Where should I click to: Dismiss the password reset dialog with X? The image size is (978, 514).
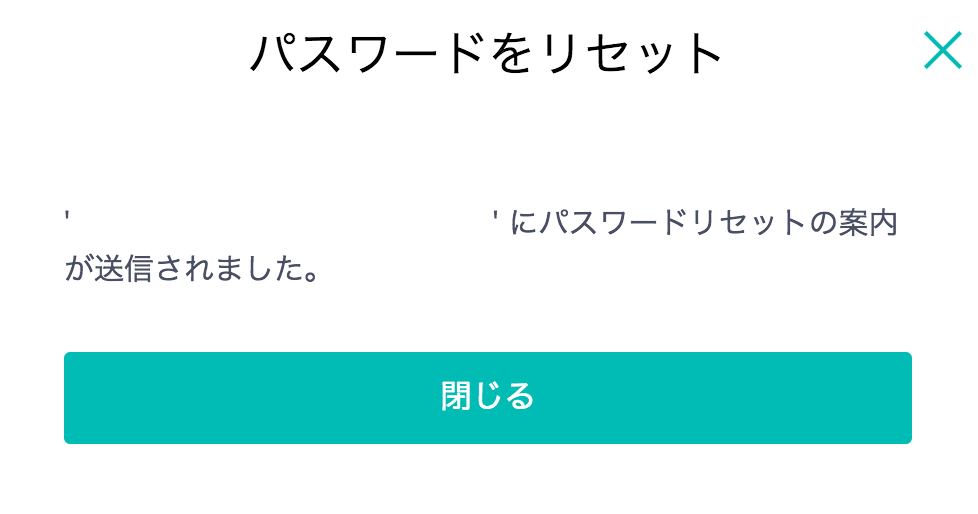942,50
